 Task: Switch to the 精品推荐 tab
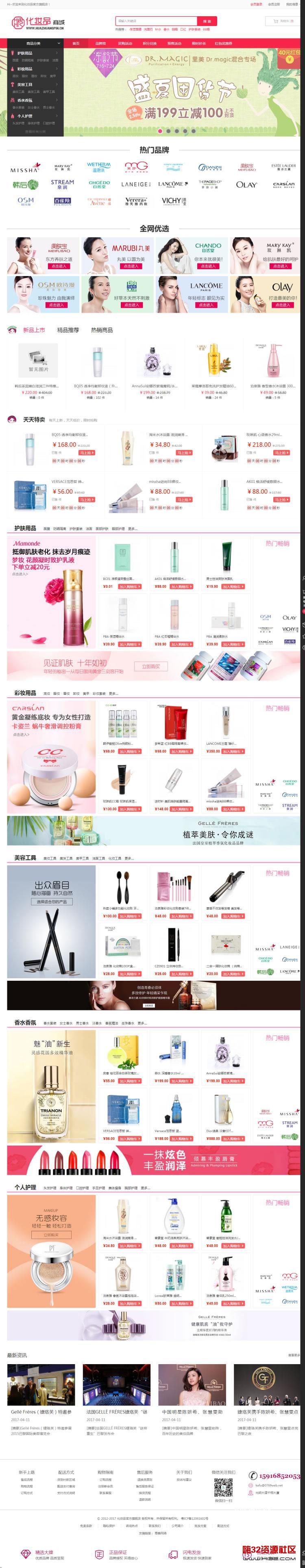point(68,330)
